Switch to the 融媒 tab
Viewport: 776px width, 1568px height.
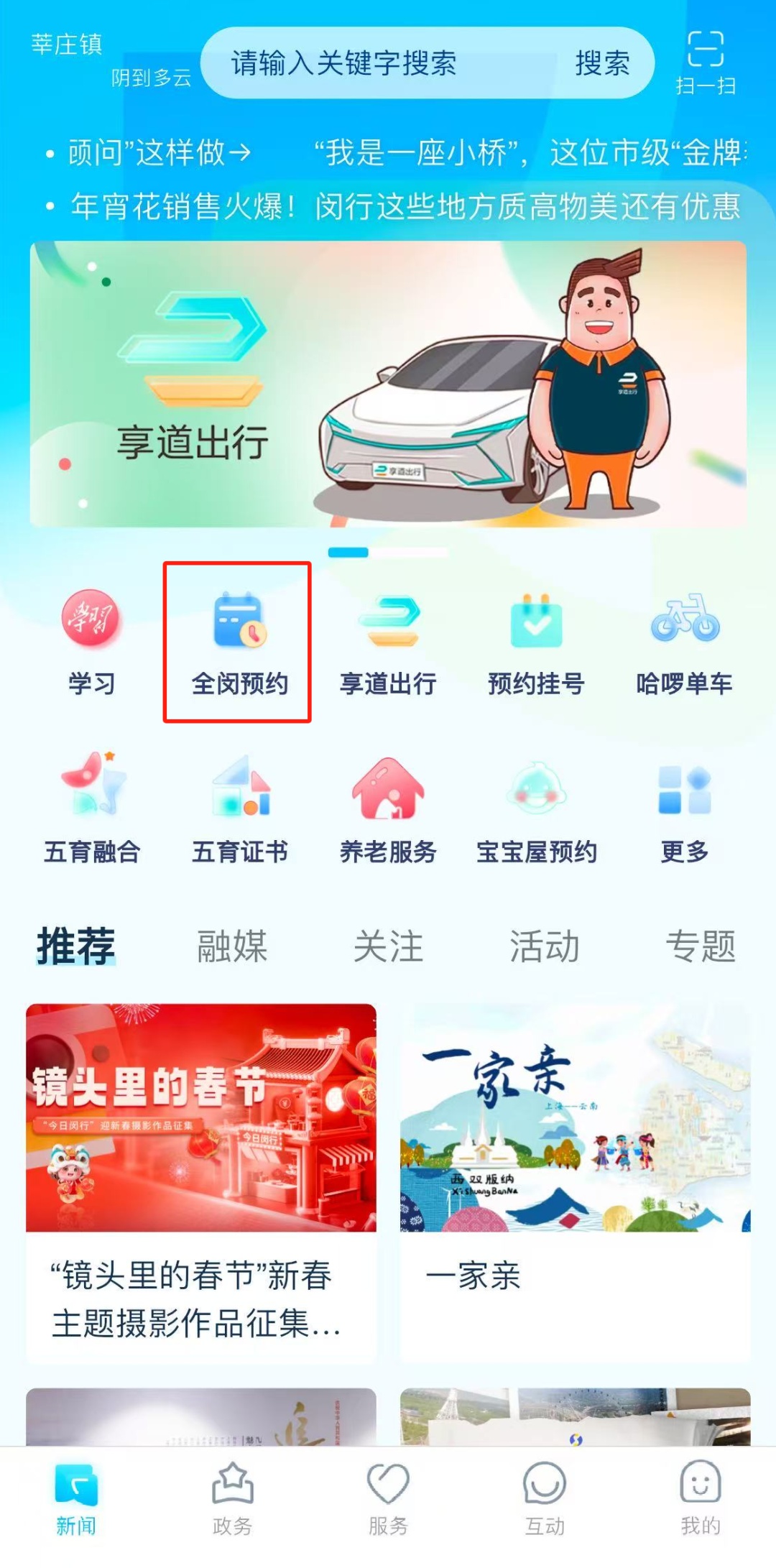[x=232, y=946]
